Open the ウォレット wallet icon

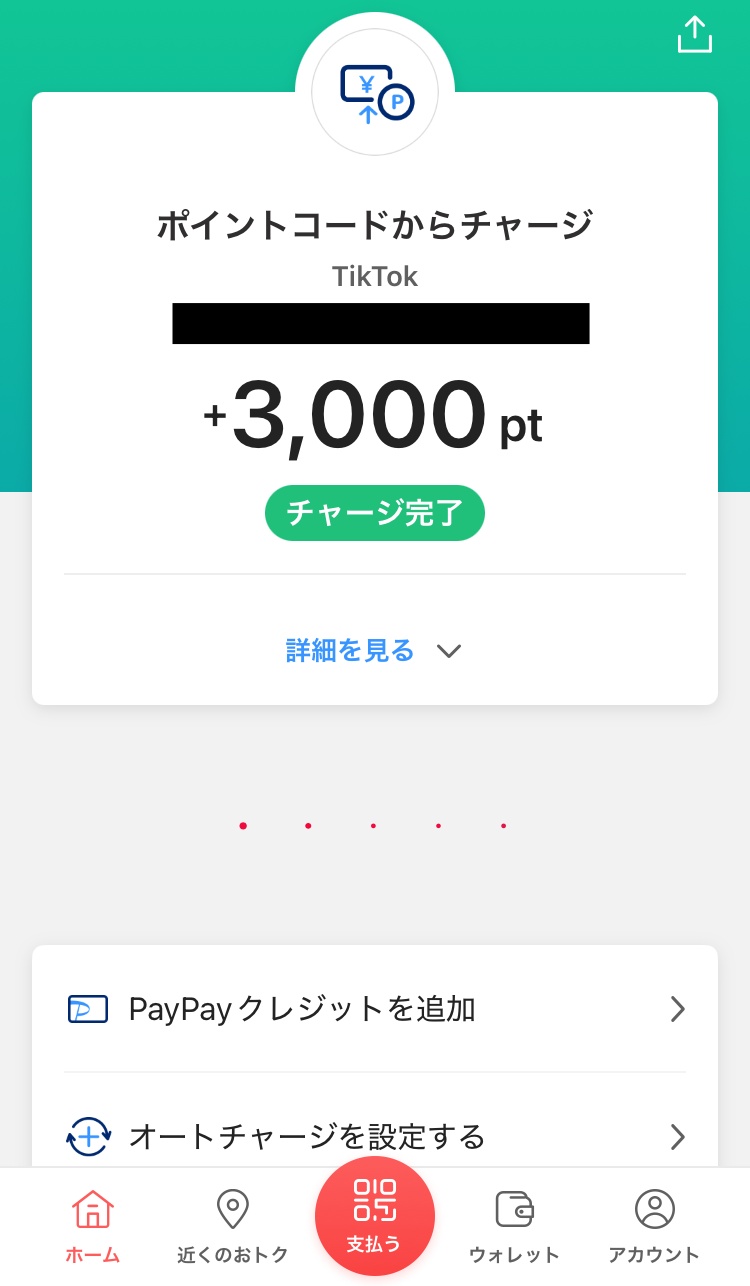point(514,1209)
